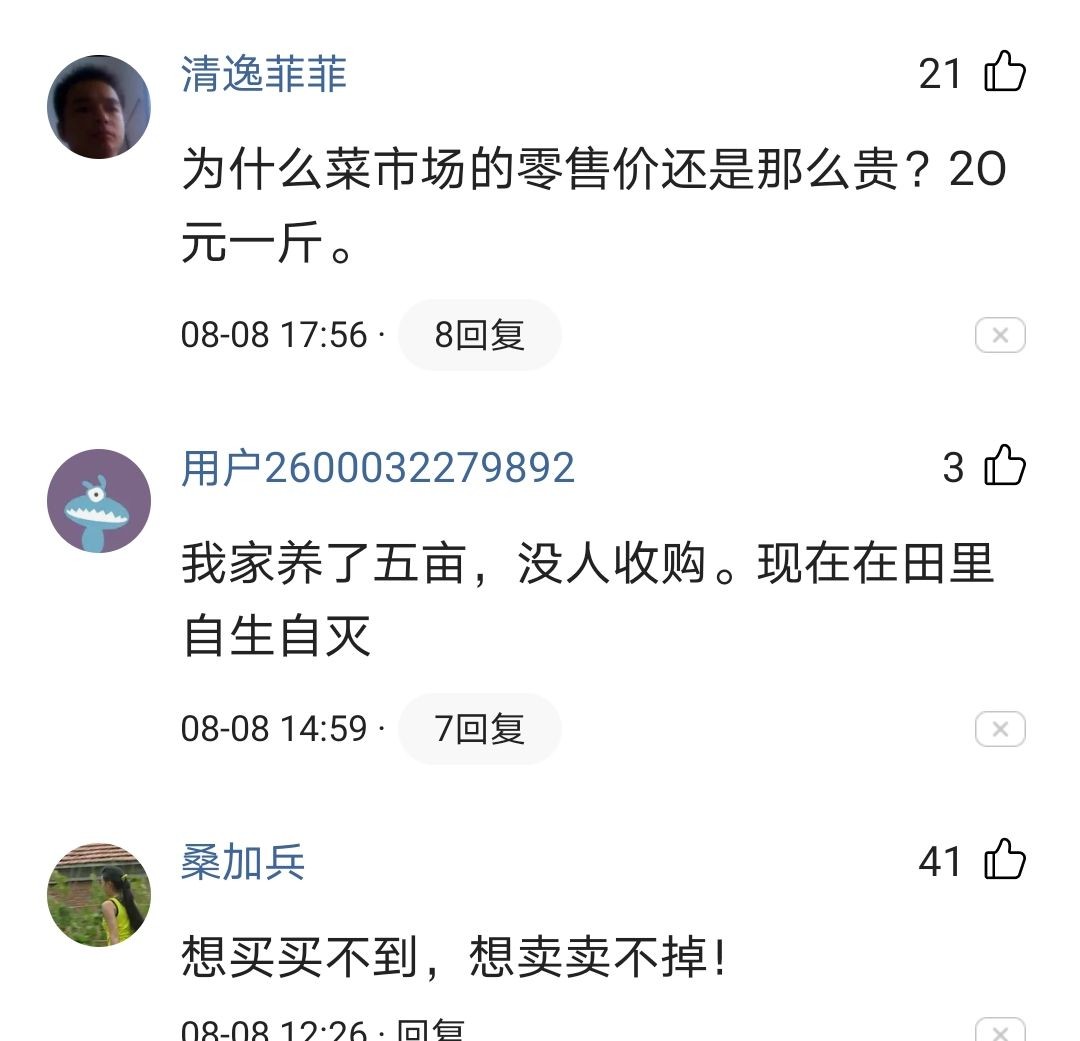Tap the username 清逸菲菲
Screen dimensions: 1080x1041
pos(264,75)
